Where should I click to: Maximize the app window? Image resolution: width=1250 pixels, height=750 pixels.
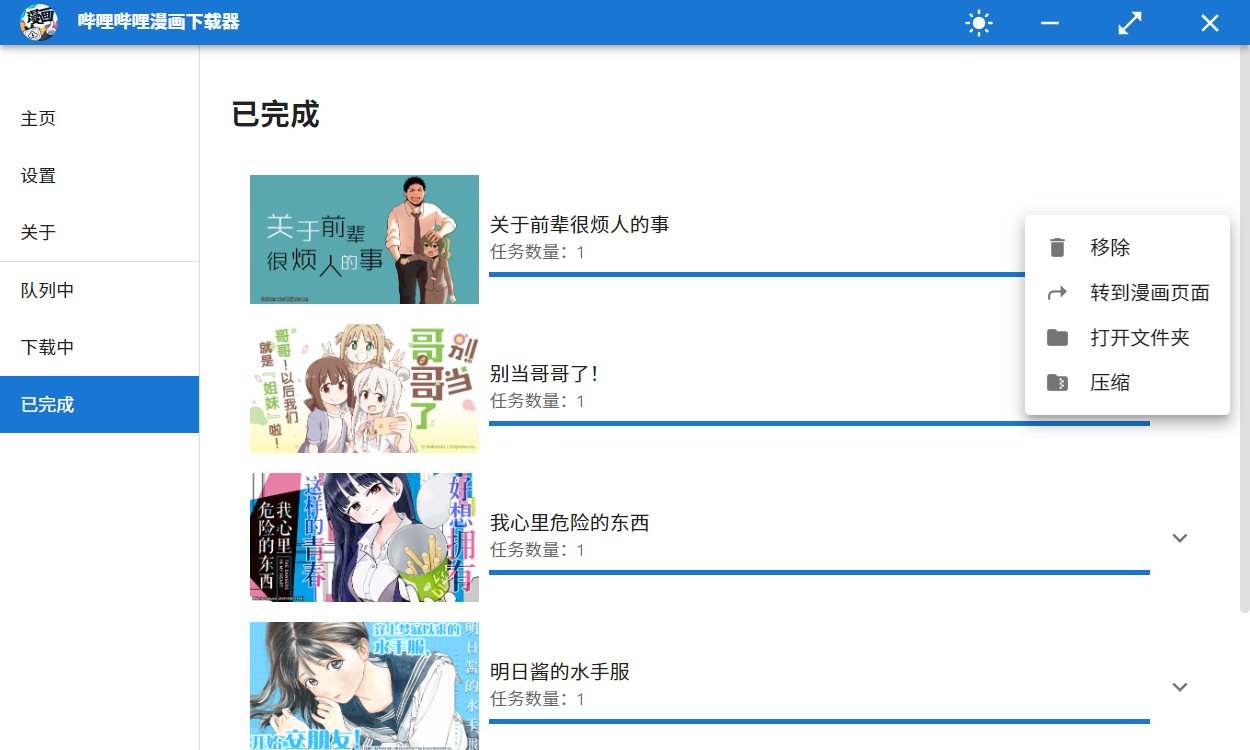(1130, 23)
